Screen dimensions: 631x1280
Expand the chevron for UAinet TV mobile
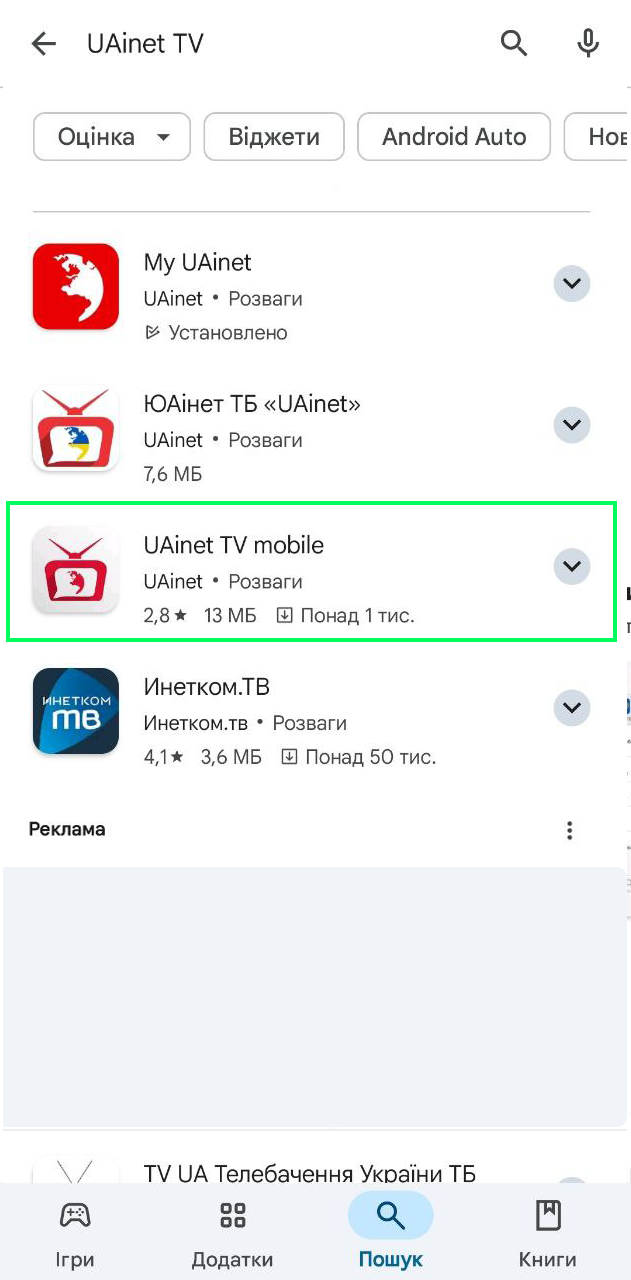point(572,566)
